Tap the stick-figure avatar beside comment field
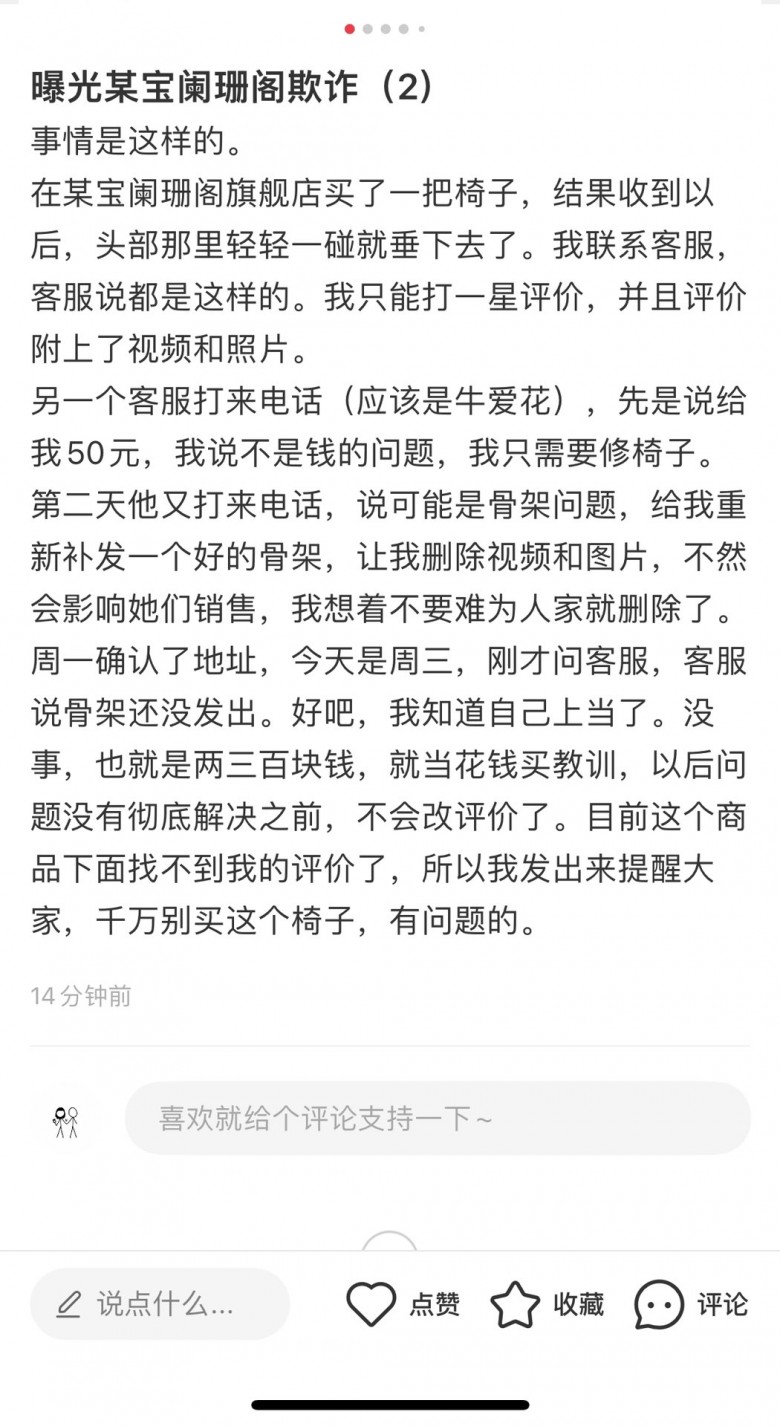Viewport: 780px width, 1426px height. pos(66,1120)
